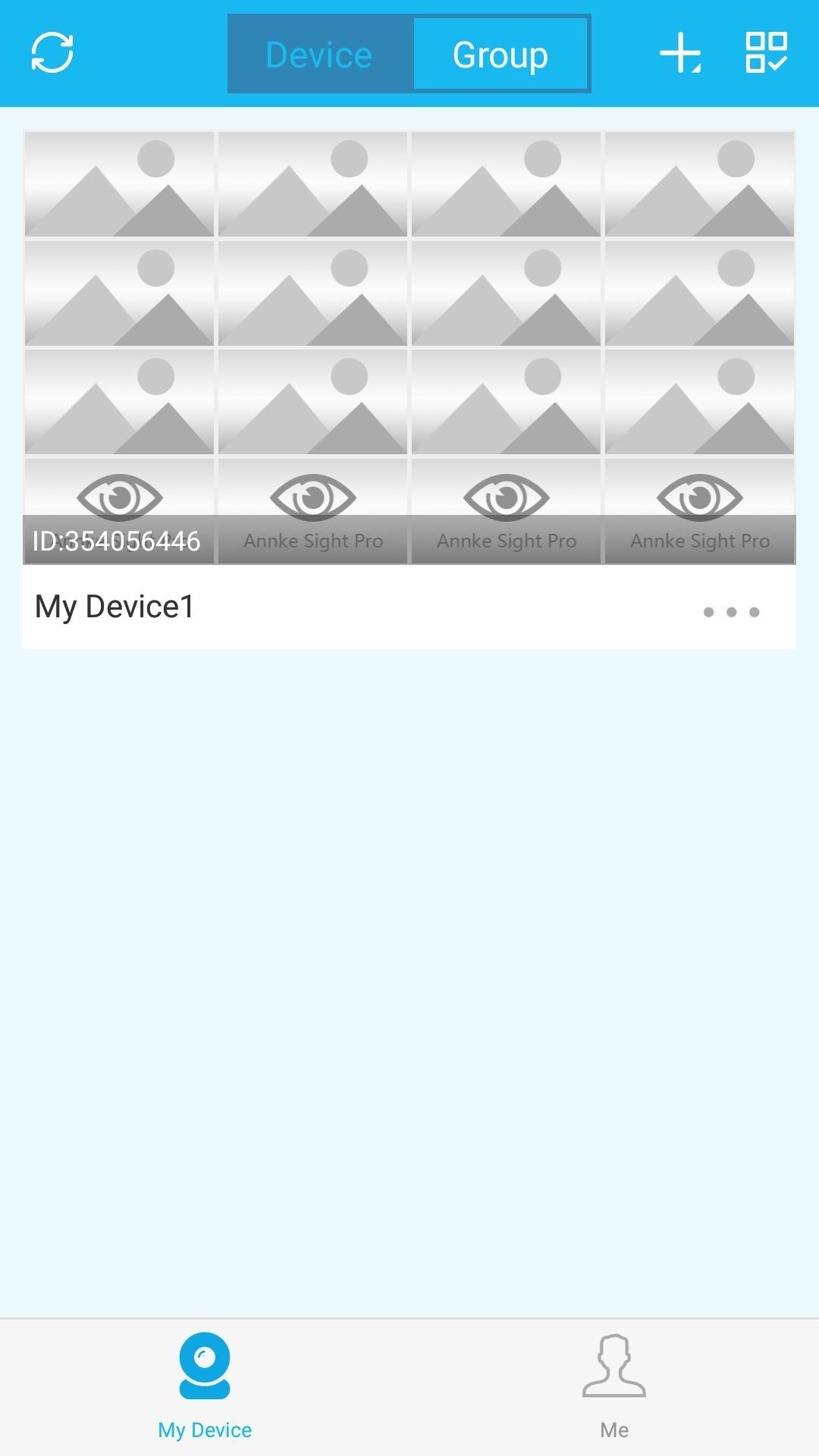Open the first placeholder thumbnail in the top row
819x1456 pixels.
pyautogui.click(x=119, y=182)
